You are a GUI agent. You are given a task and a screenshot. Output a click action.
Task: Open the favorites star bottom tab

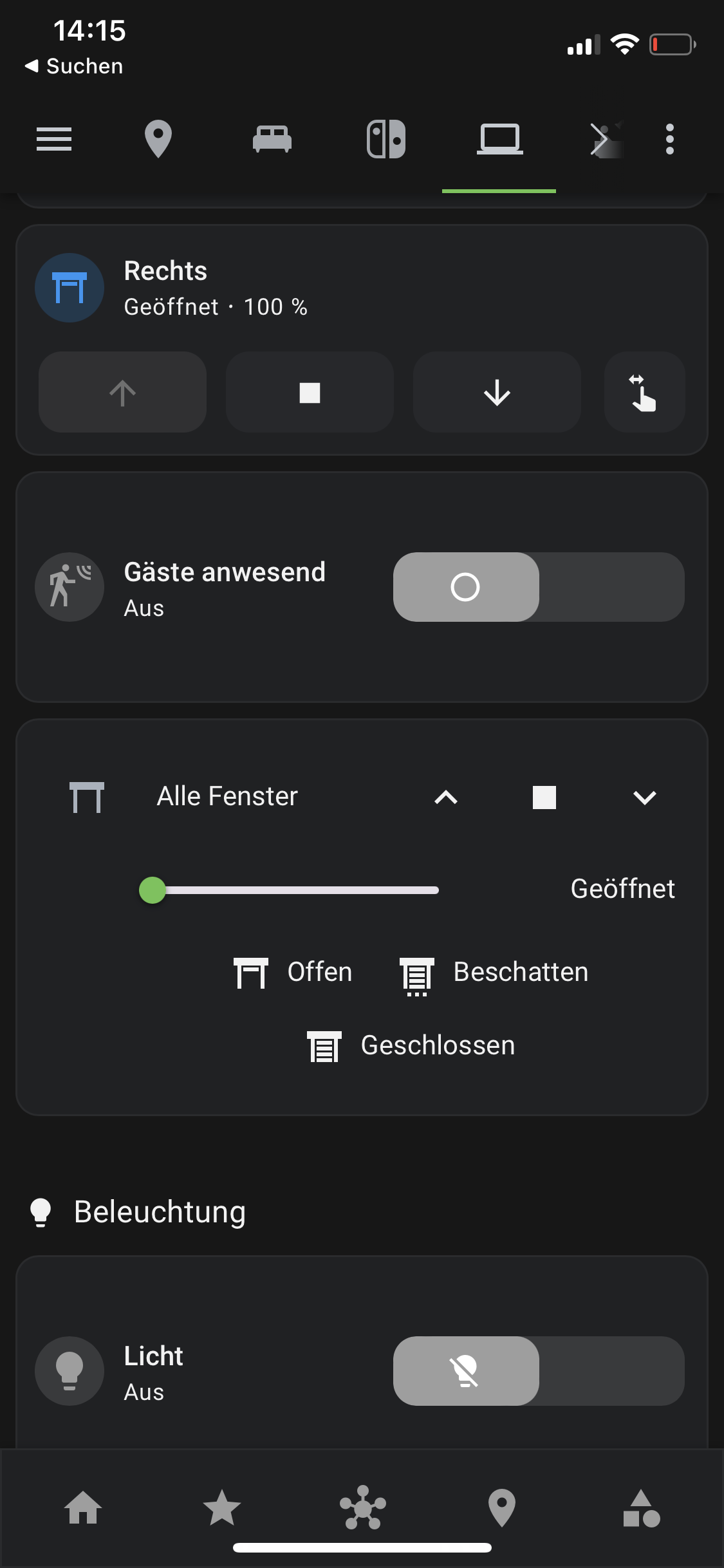222,1507
